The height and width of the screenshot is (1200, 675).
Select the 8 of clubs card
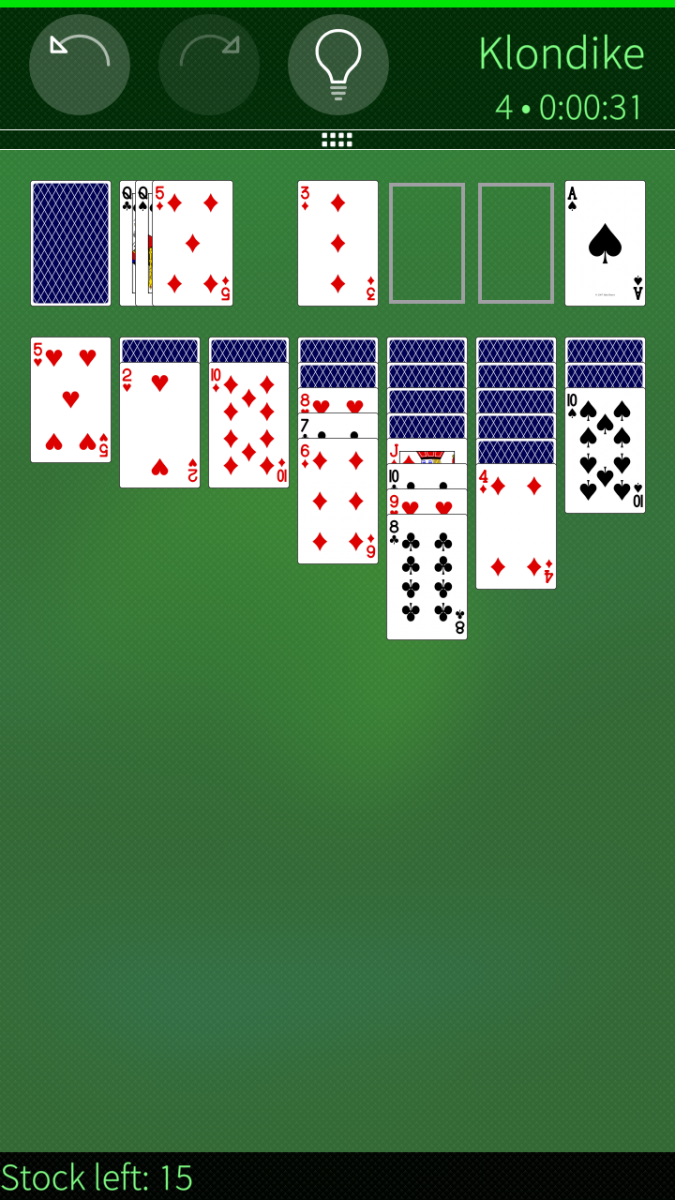(427, 577)
